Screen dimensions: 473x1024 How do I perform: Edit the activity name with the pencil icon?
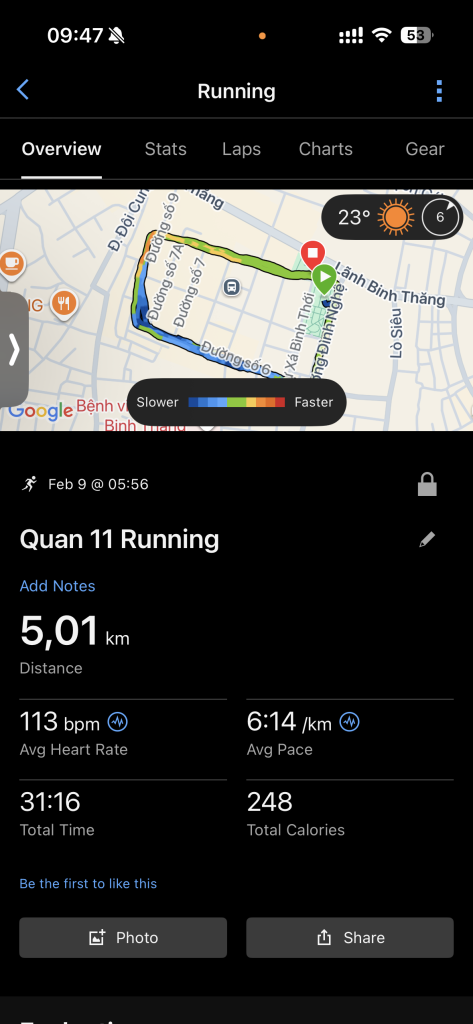(x=427, y=539)
